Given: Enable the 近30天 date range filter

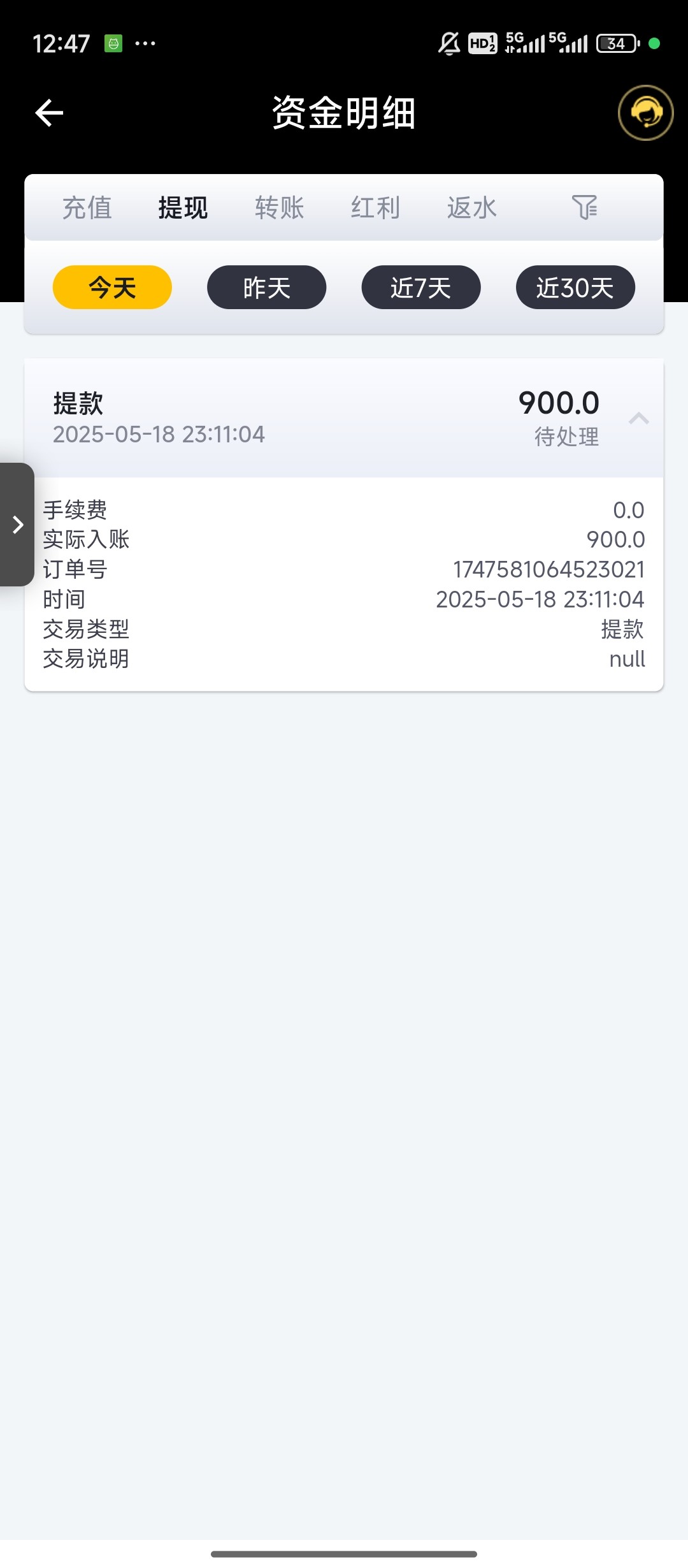Looking at the screenshot, I should 574,287.
